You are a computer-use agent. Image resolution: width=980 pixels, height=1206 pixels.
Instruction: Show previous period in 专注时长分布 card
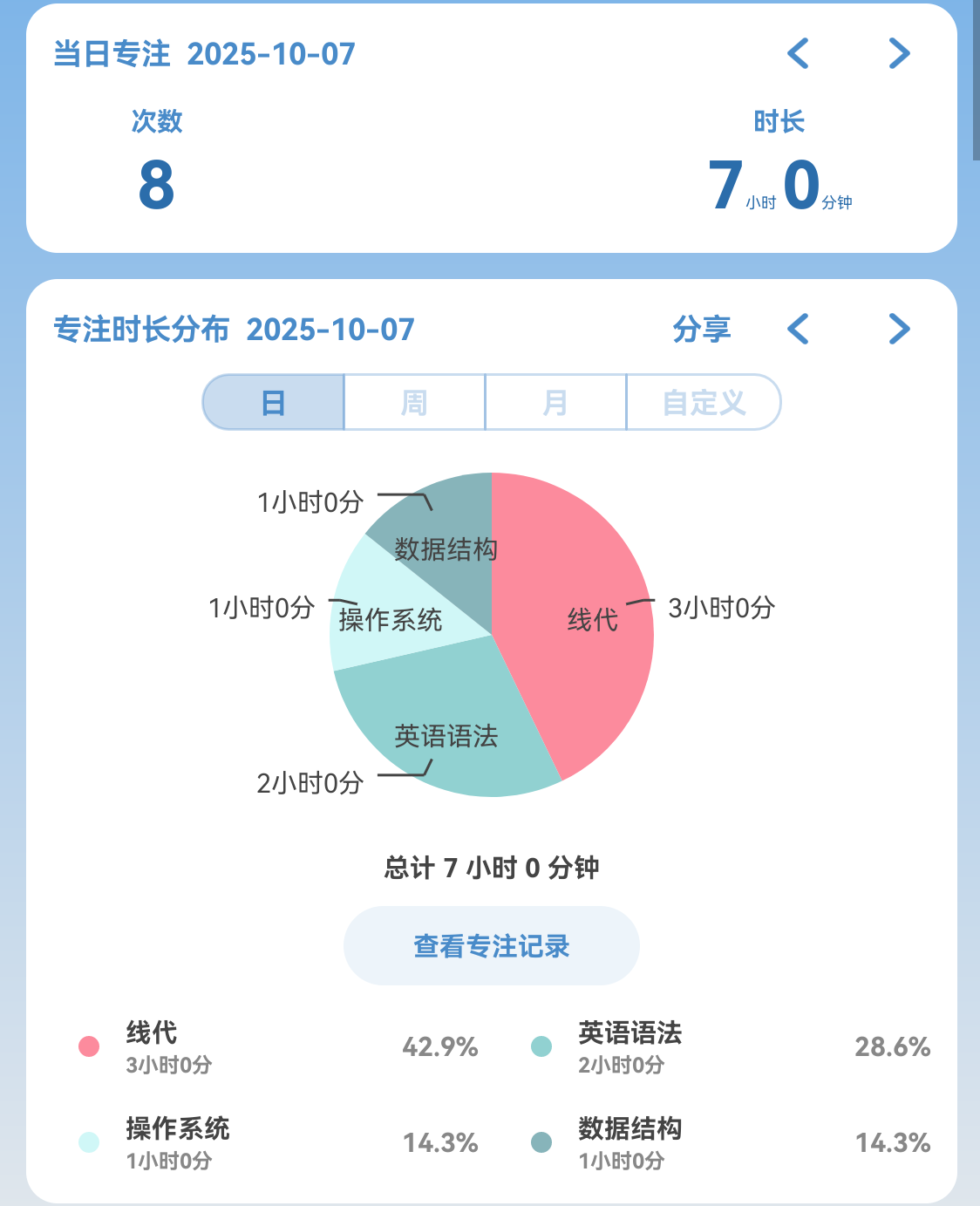pos(798,330)
